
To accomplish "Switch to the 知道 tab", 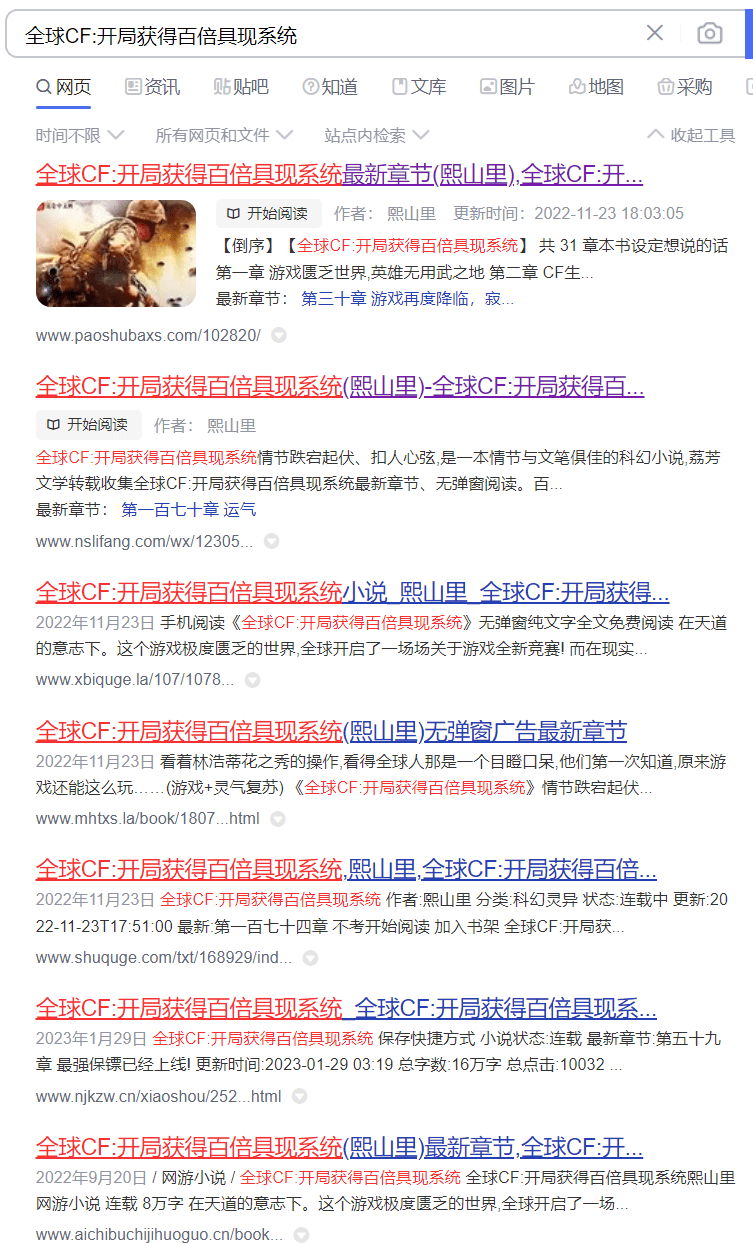I will click(330, 87).
